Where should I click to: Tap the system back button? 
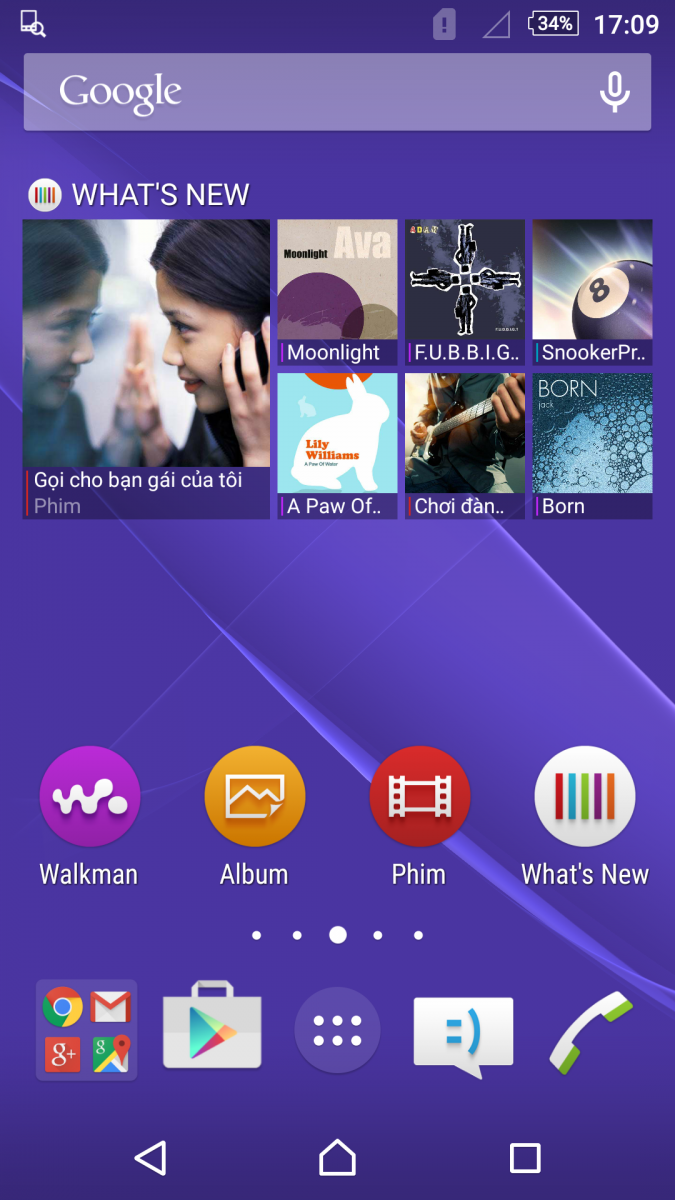tap(150, 1157)
